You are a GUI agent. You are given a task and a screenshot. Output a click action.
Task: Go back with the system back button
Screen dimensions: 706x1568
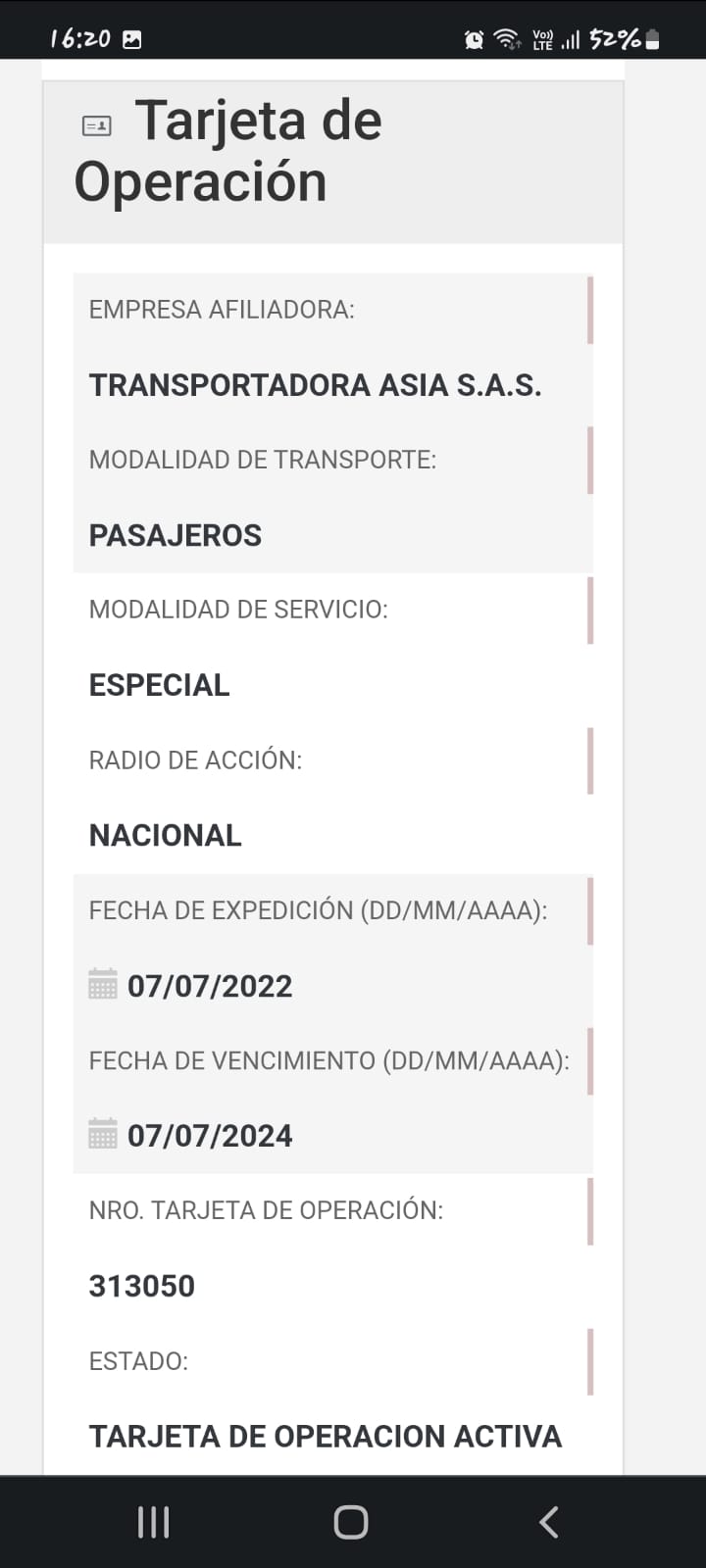(x=549, y=1522)
